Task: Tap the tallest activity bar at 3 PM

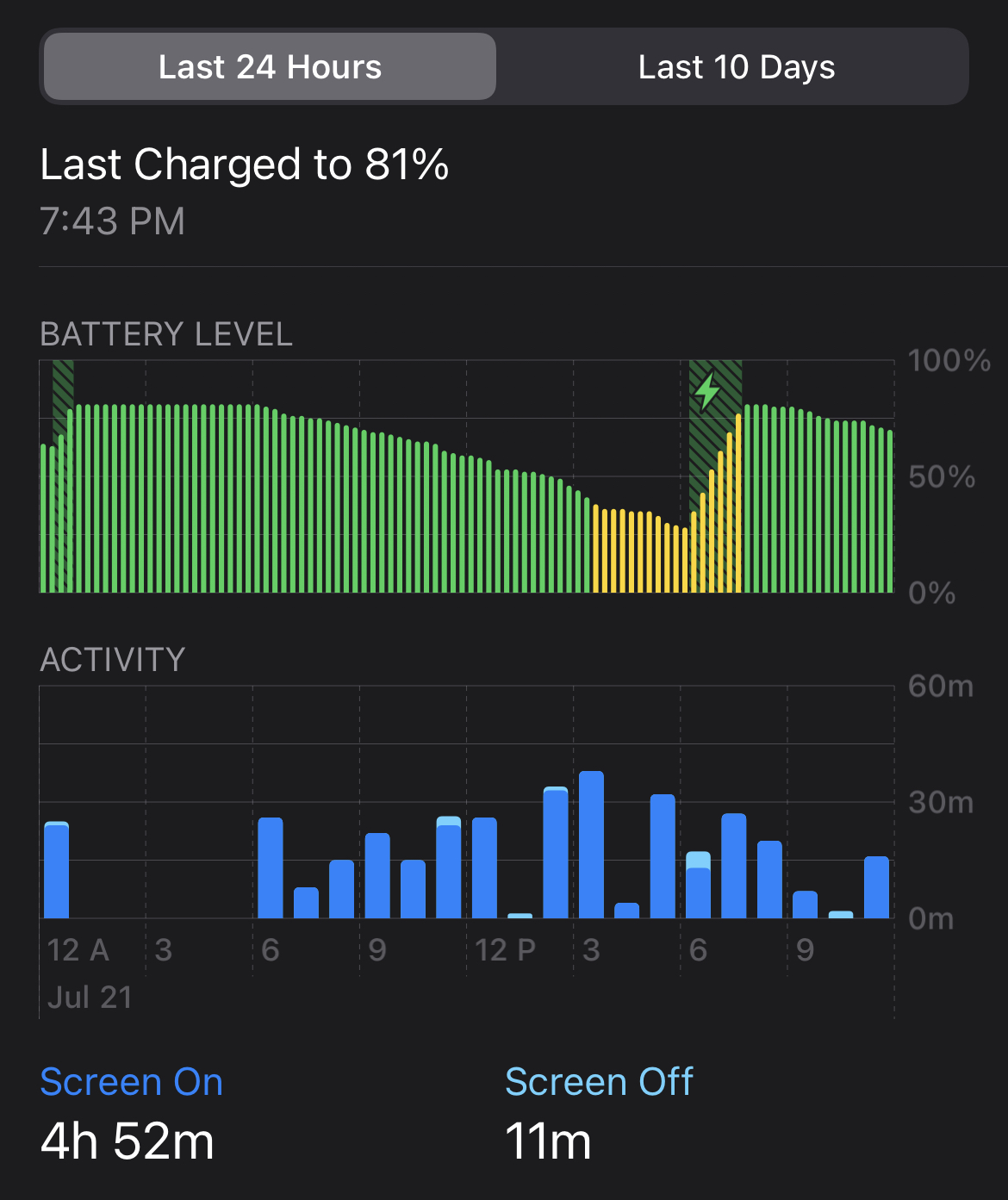Action: click(x=591, y=844)
